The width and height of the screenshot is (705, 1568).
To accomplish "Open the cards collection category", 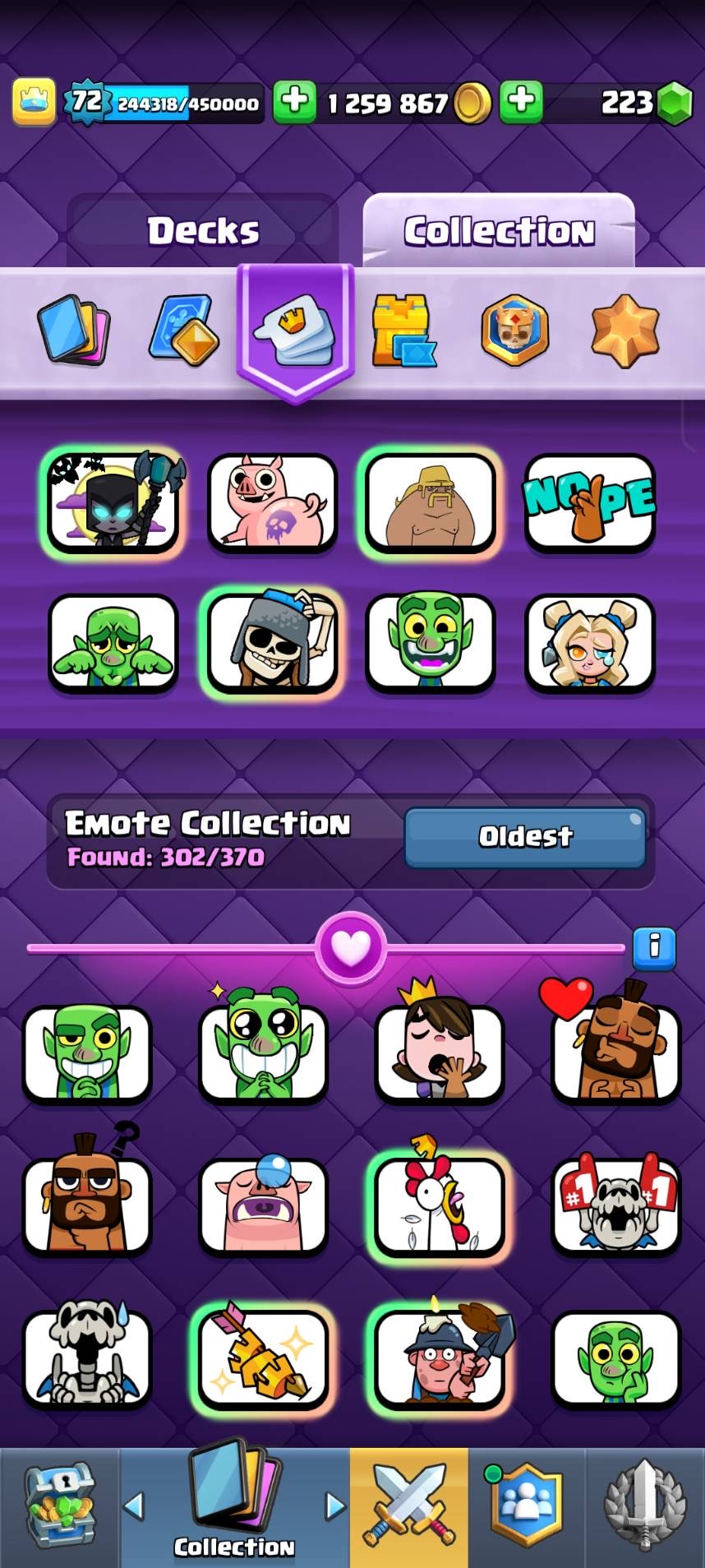I will pos(74,331).
